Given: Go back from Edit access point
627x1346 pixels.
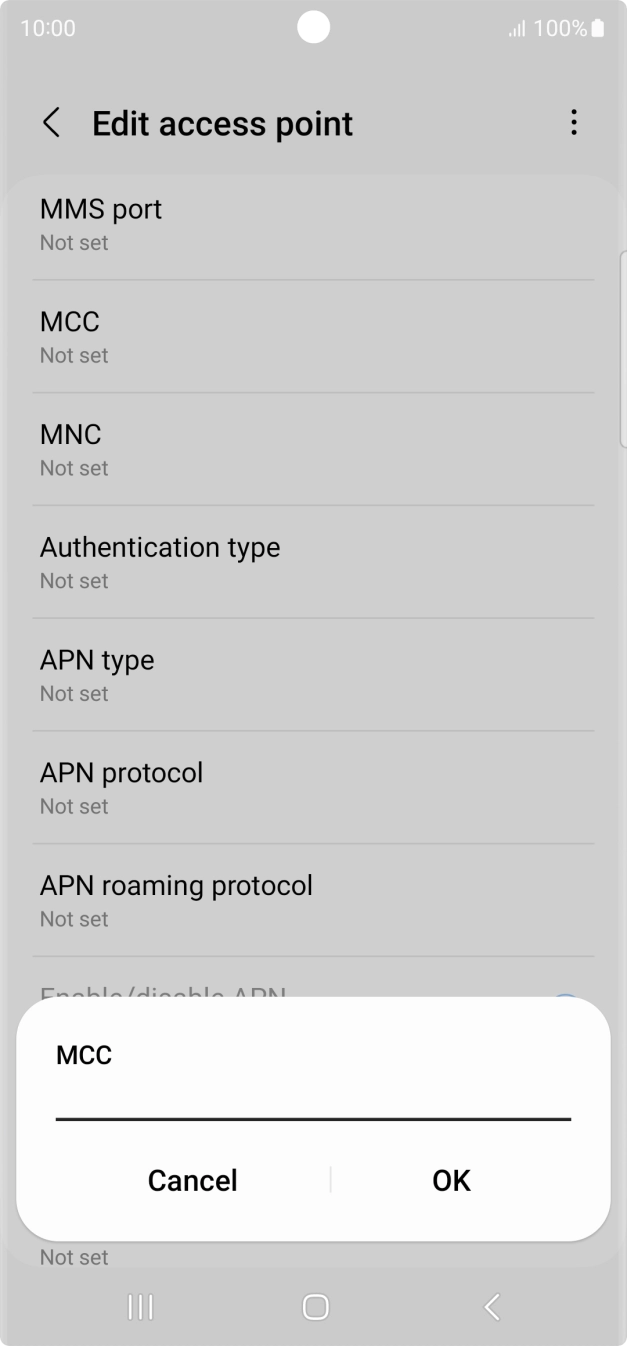Looking at the screenshot, I should [x=51, y=123].
